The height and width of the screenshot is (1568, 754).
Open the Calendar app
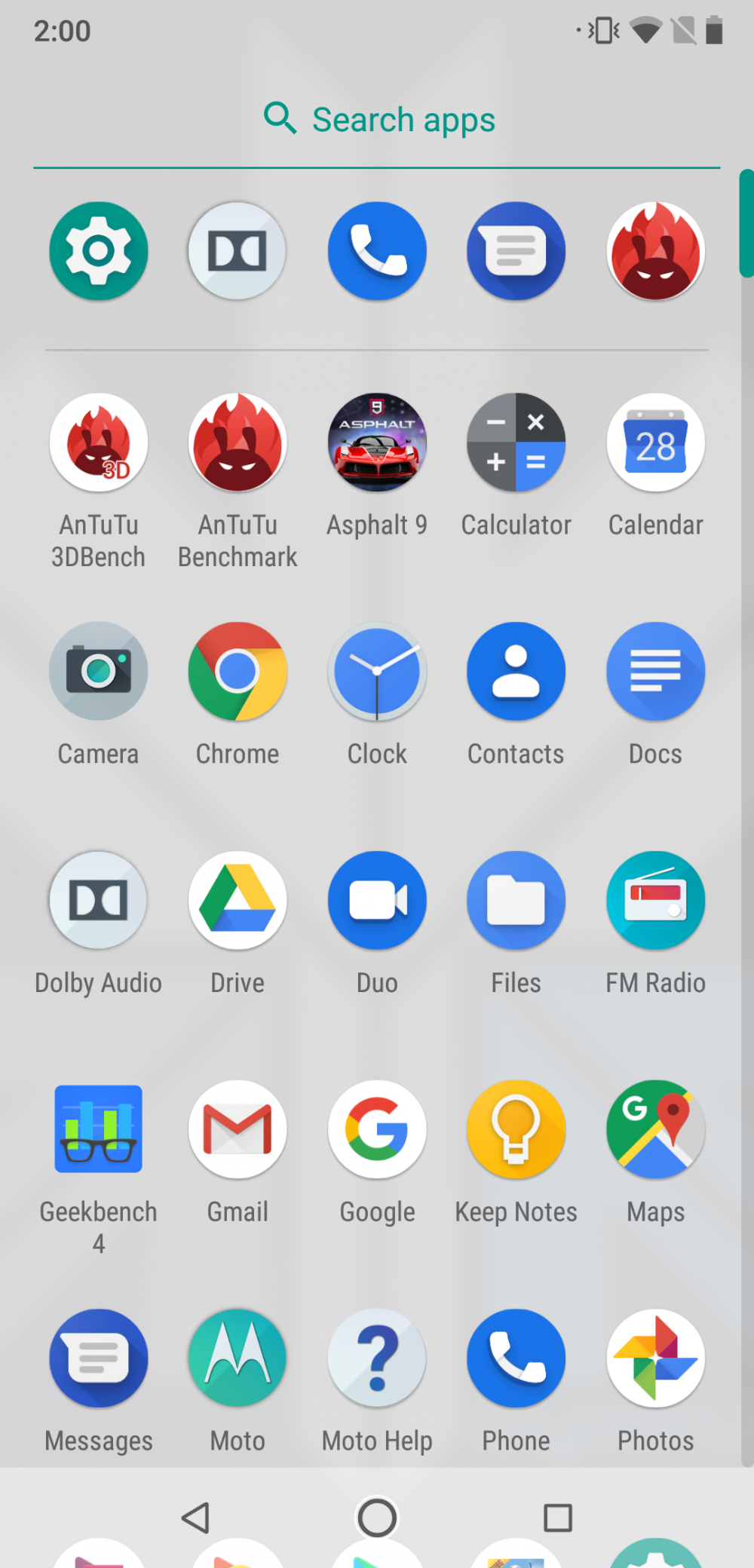pyautogui.click(x=655, y=443)
